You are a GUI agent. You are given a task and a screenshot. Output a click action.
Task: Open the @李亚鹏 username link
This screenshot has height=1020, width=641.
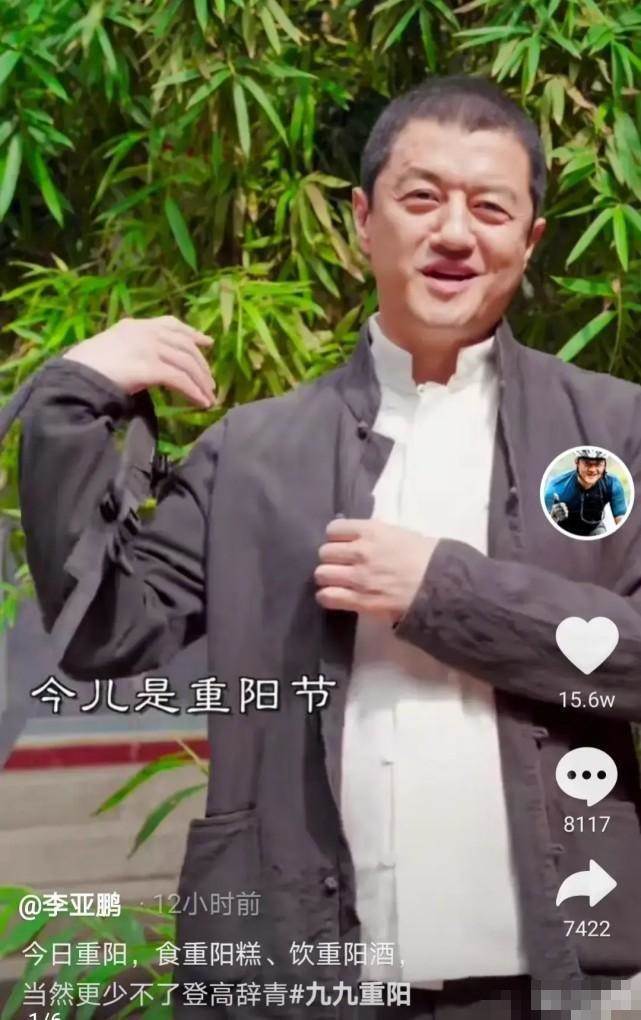pyautogui.click(x=70, y=905)
